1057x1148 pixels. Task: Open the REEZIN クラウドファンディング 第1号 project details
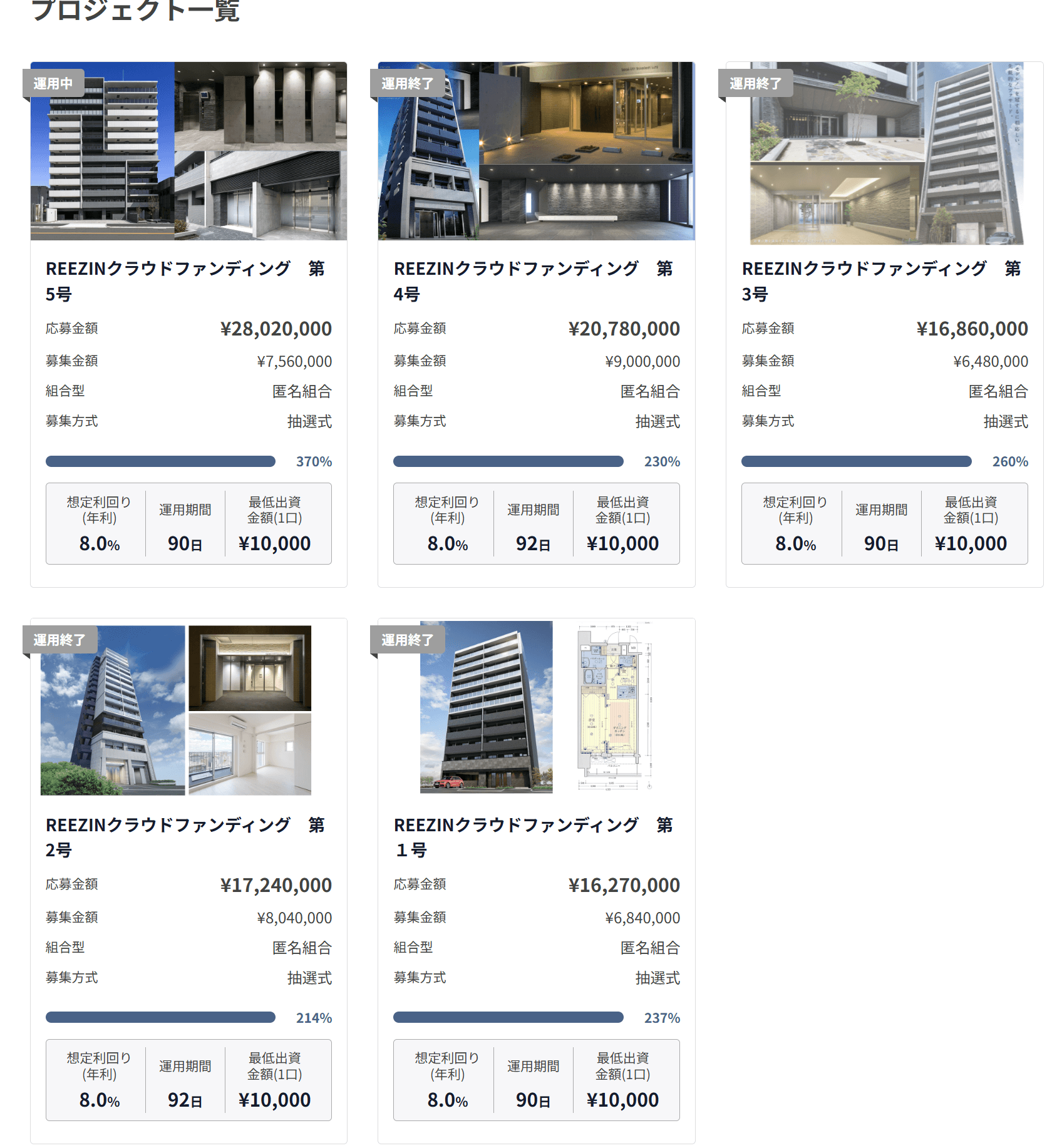point(536,837)
